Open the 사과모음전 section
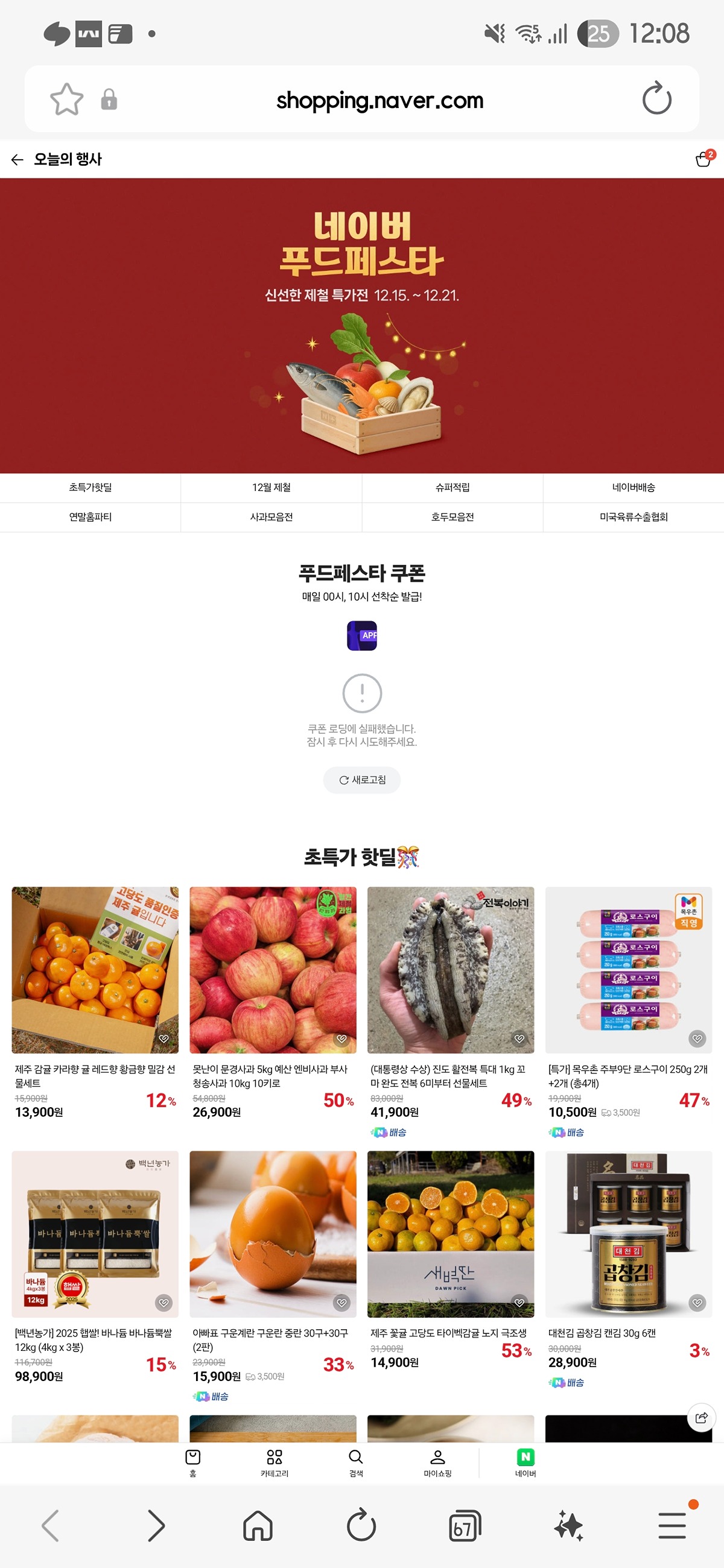The height and width of the screenshot is (1568, 724). tap(271, 517)
